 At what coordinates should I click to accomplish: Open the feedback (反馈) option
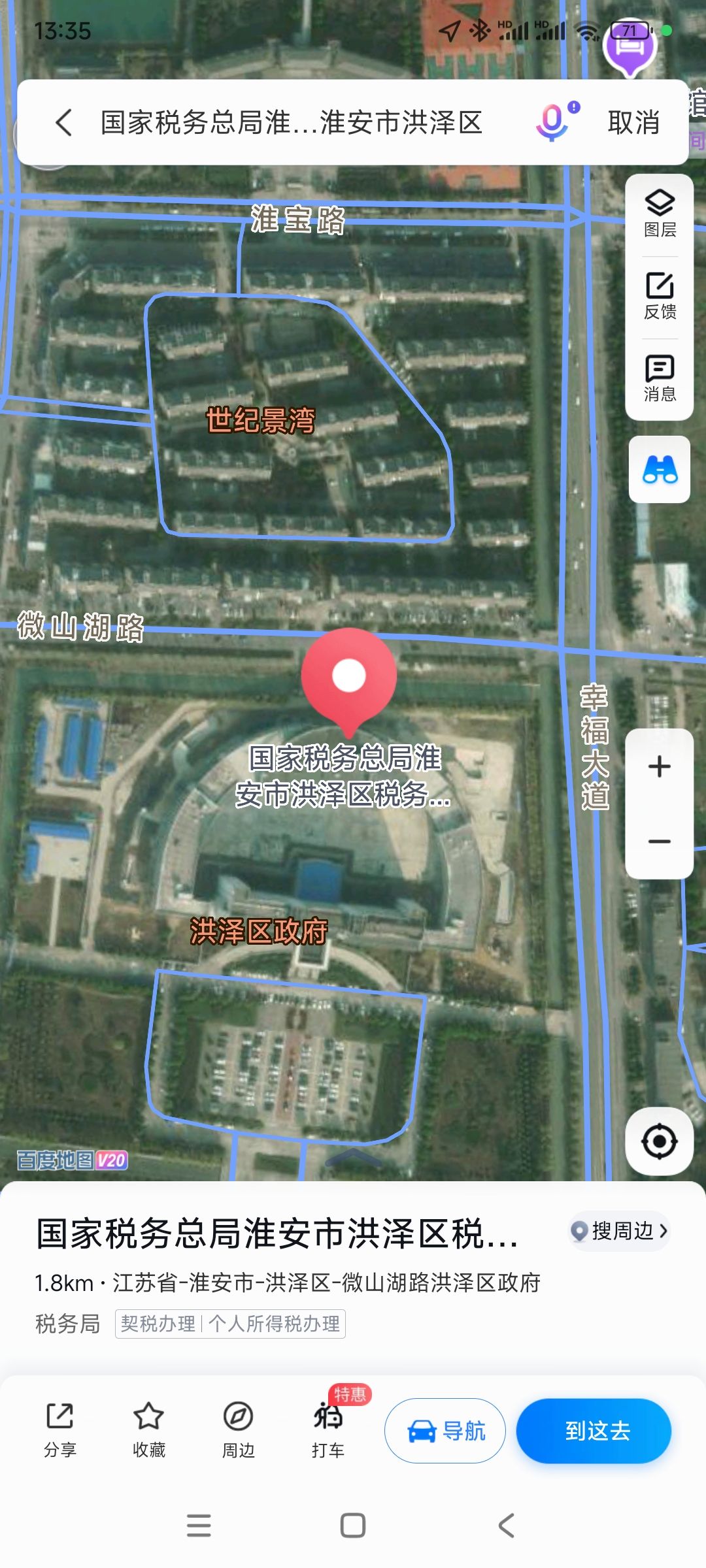pos(660,297)
